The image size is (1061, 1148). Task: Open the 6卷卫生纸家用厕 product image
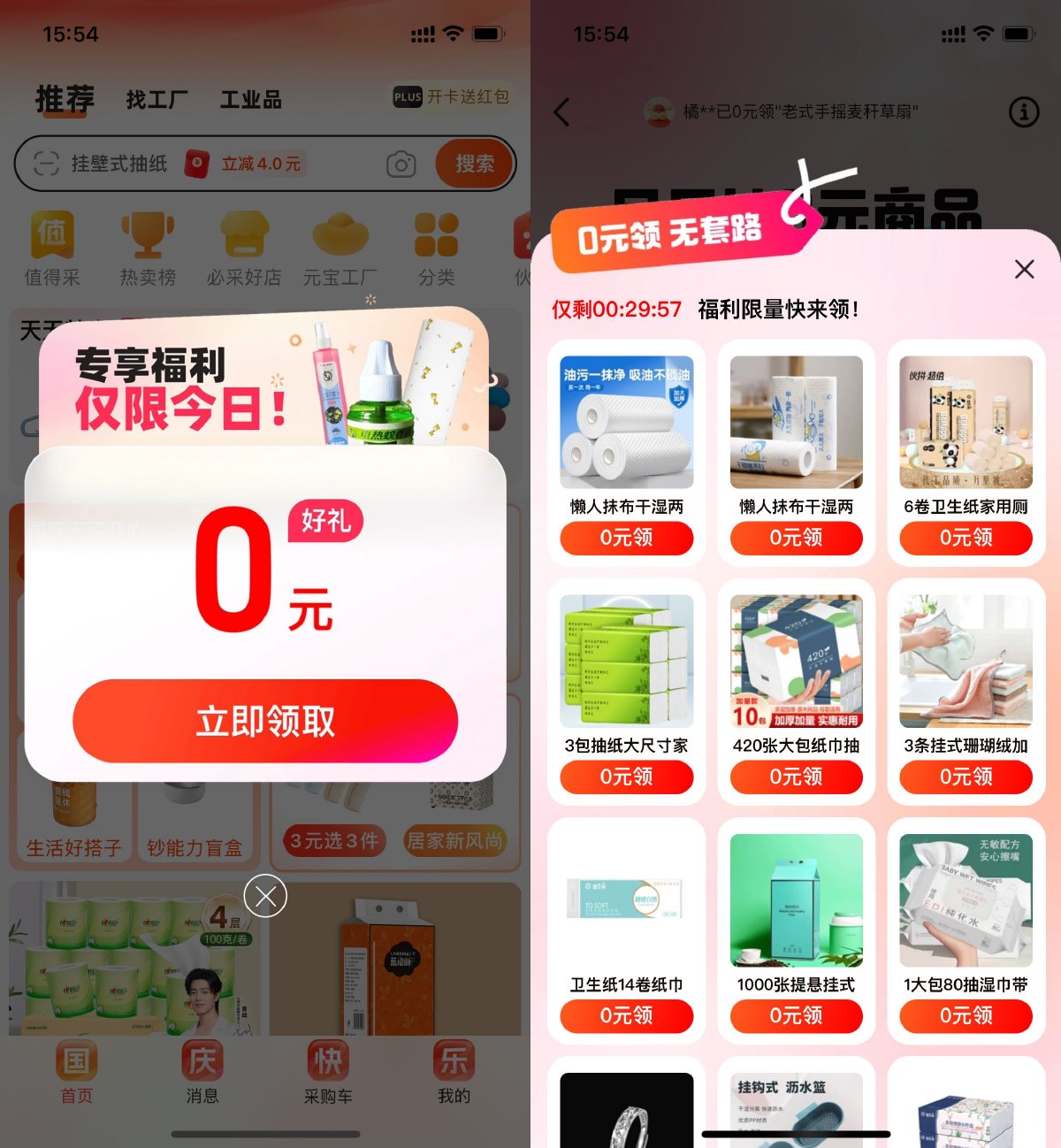pyautogui.click(x=966, y=422)
